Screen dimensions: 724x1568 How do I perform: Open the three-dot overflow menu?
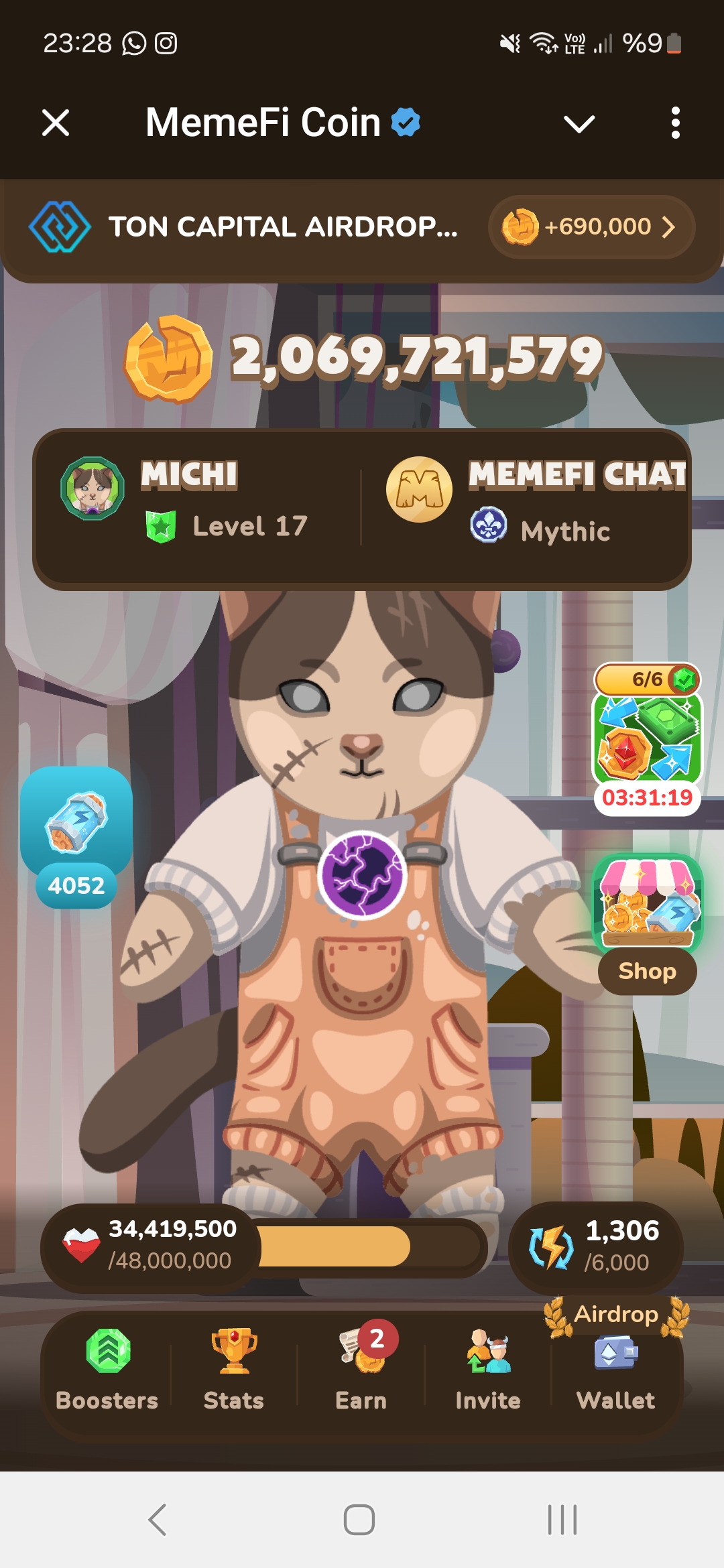675,123
